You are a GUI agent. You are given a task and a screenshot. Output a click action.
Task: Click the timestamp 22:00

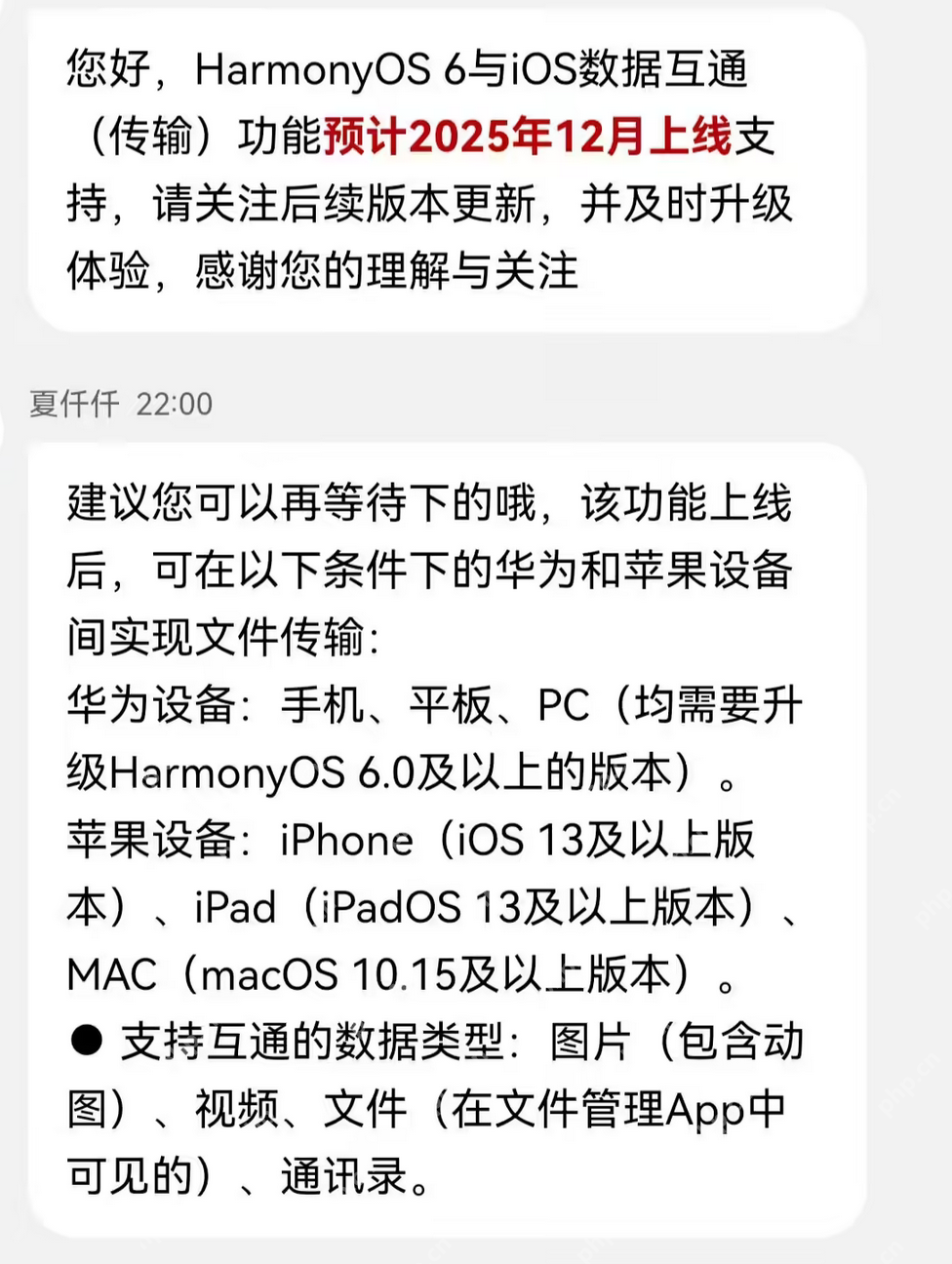(x=174, y=404)
